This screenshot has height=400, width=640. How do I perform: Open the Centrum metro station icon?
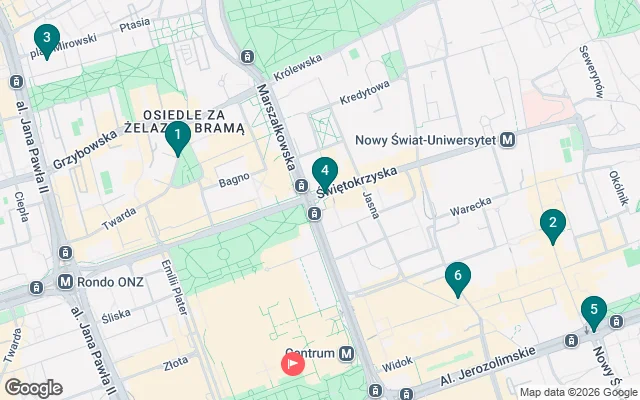346,354
